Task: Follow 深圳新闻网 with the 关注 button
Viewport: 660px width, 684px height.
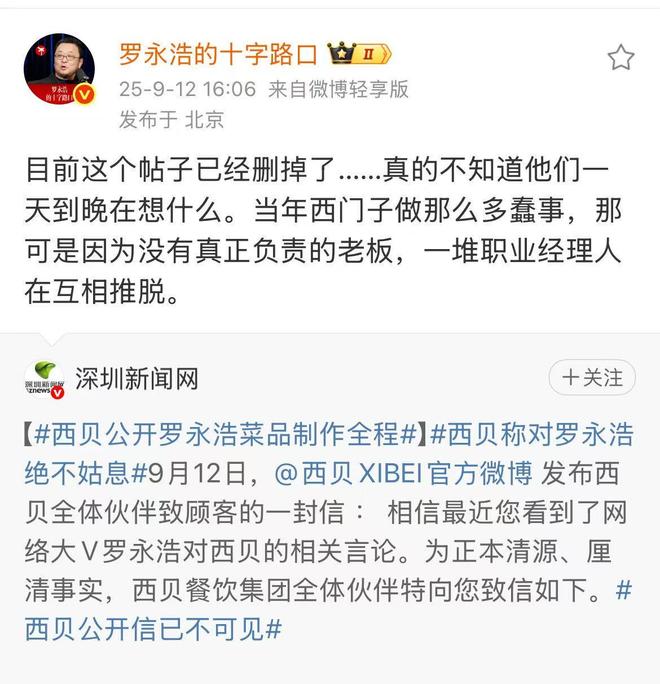Action: (x=592, y=378)
